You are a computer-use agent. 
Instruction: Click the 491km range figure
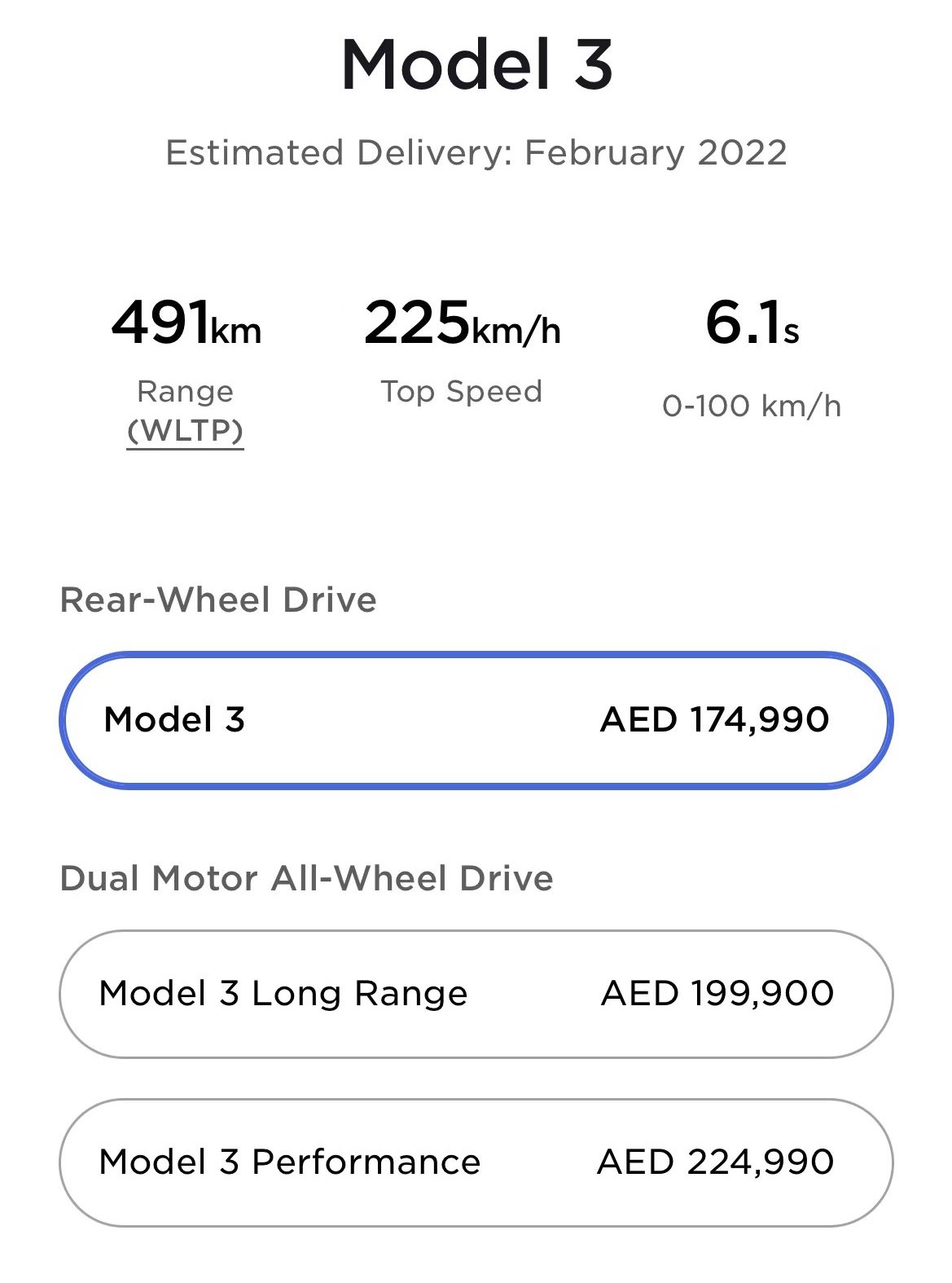pos(186,324)
